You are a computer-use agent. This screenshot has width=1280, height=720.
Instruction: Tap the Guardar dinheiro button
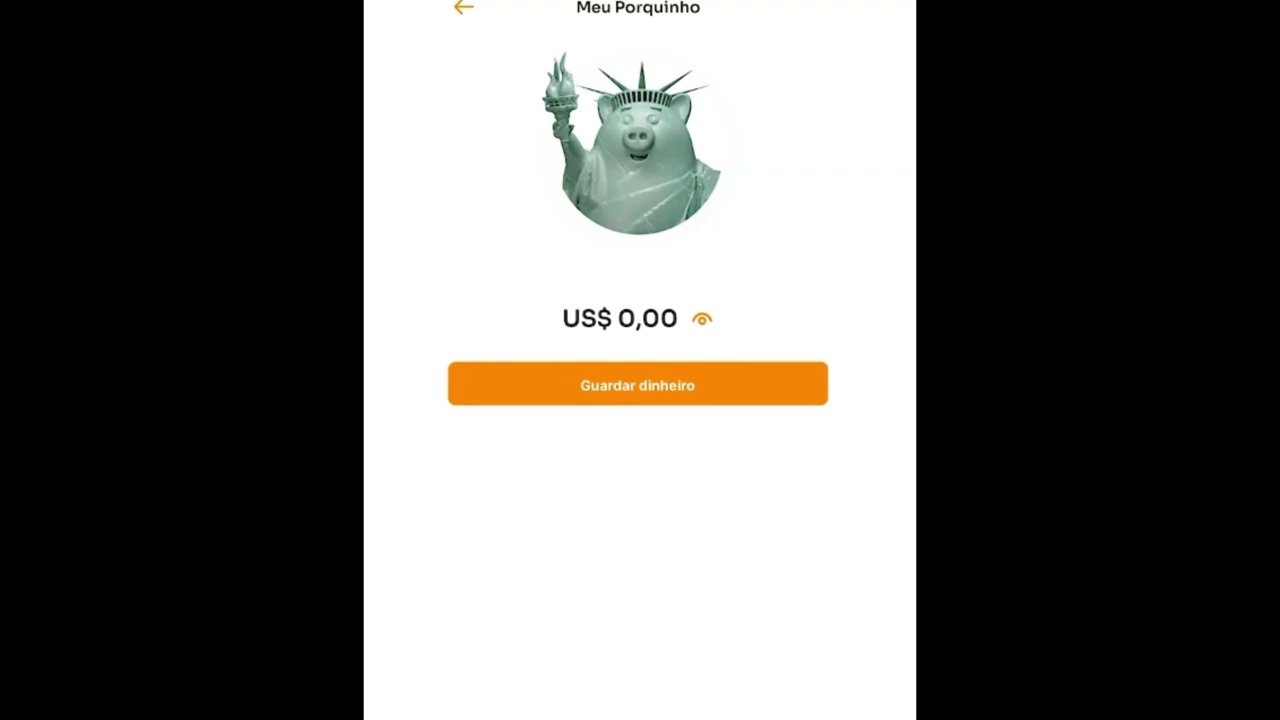coord(637,384)
